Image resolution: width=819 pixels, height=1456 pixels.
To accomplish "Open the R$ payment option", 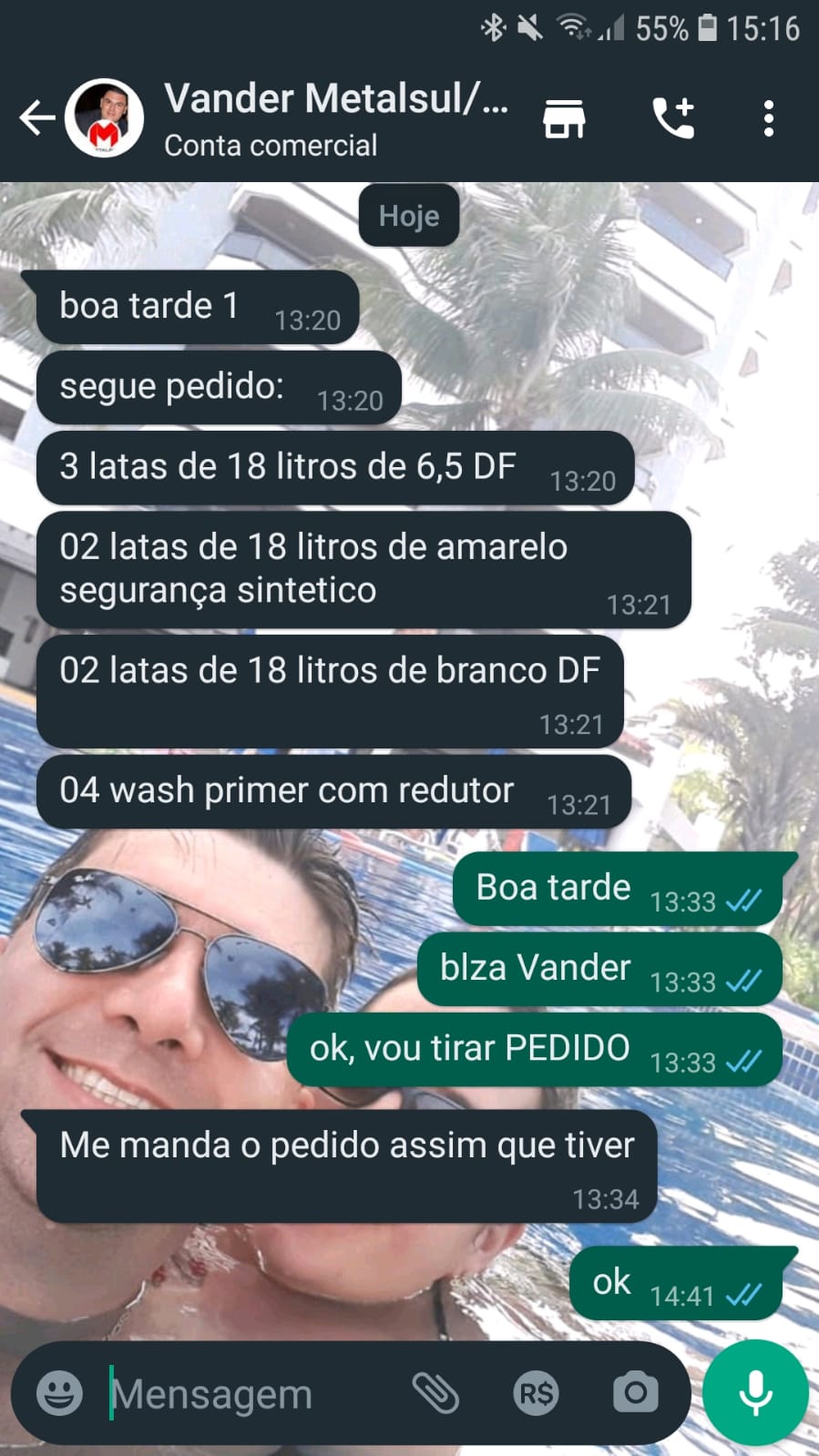I will coord(536,1393).
